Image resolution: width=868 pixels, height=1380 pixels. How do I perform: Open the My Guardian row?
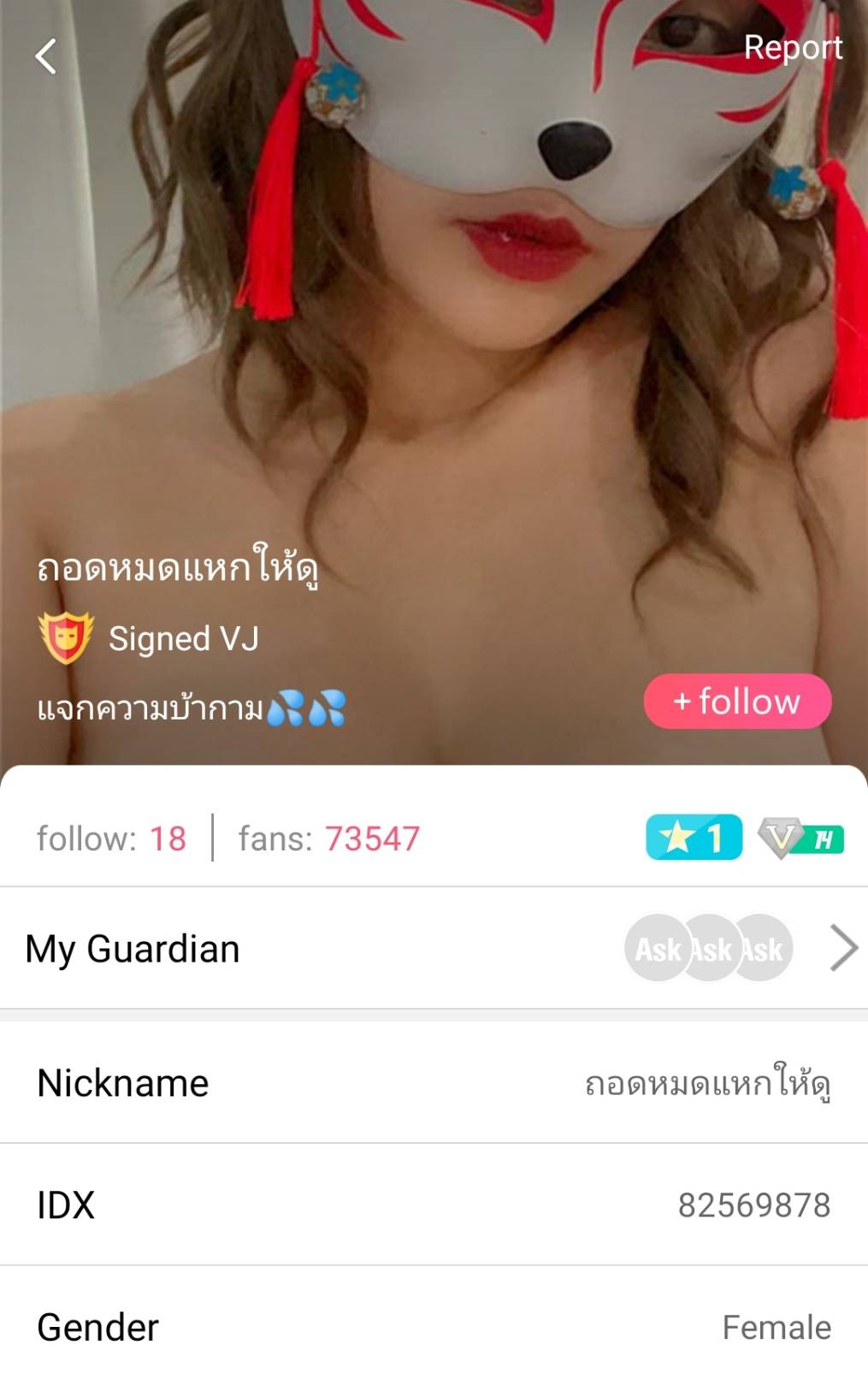point(434,948)
